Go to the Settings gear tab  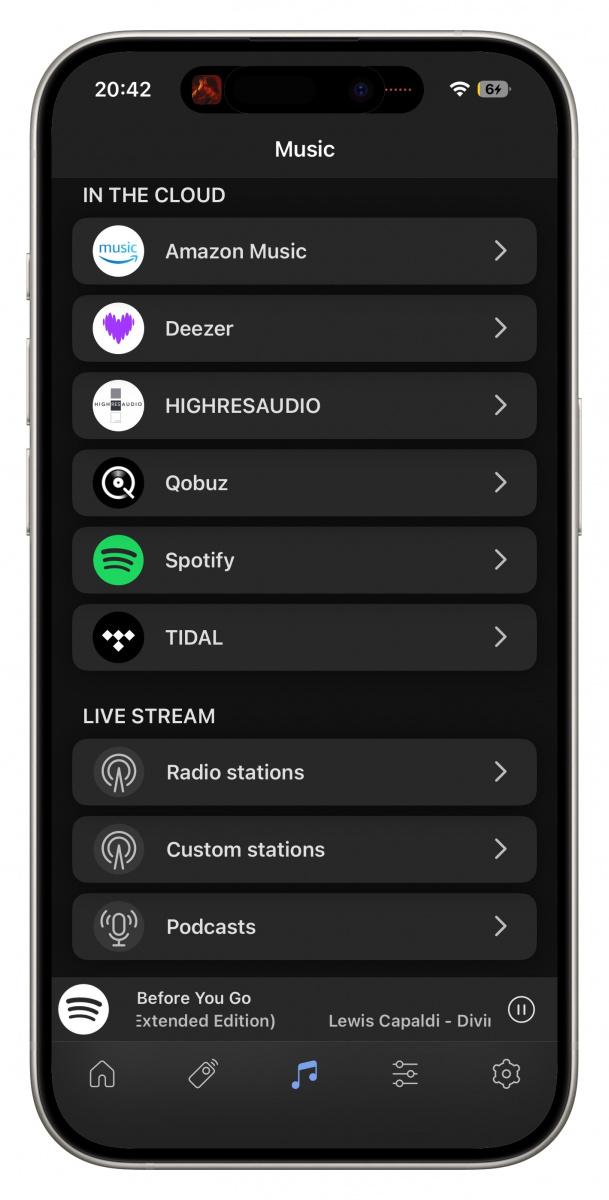click(507, 1075)
